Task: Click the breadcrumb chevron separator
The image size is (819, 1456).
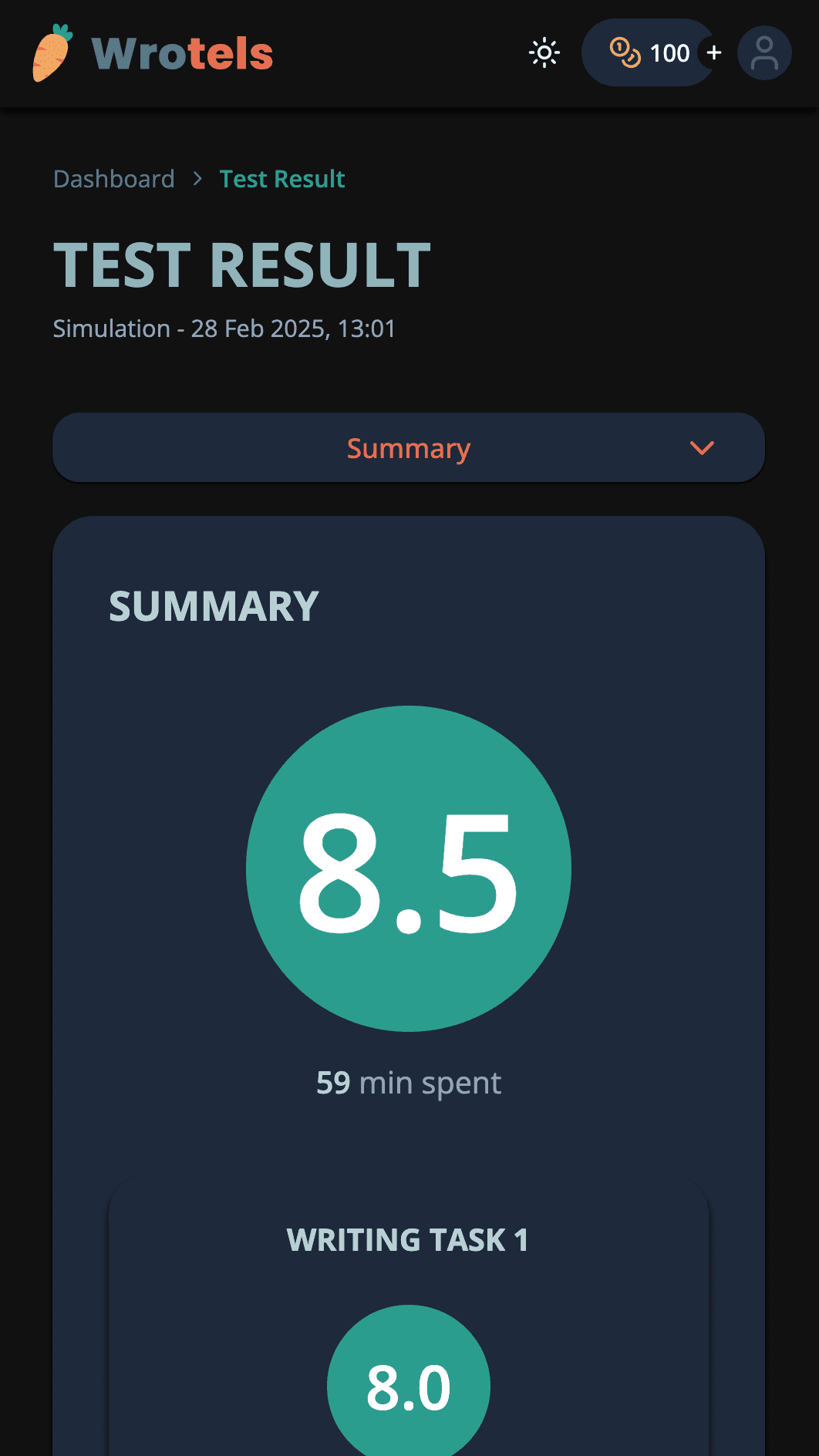Action: pos(197,178)
